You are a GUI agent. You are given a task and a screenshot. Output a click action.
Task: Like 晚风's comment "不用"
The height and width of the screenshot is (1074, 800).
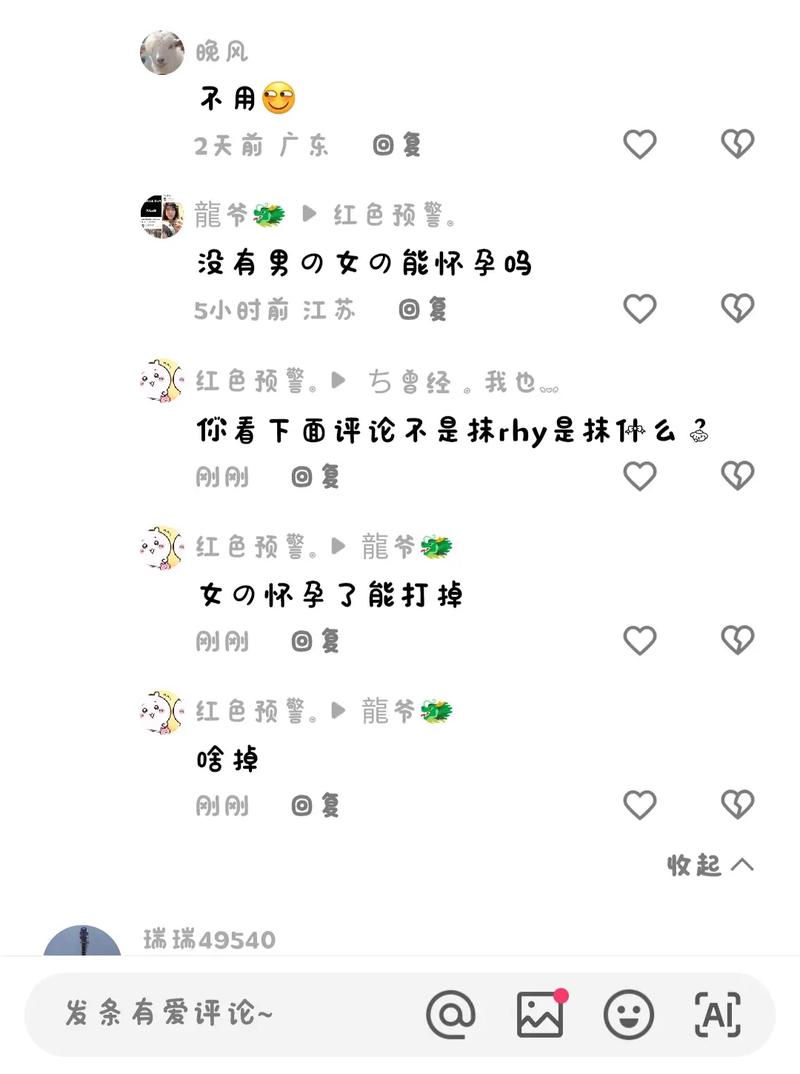pyautogui.click(x=639, y=145)
